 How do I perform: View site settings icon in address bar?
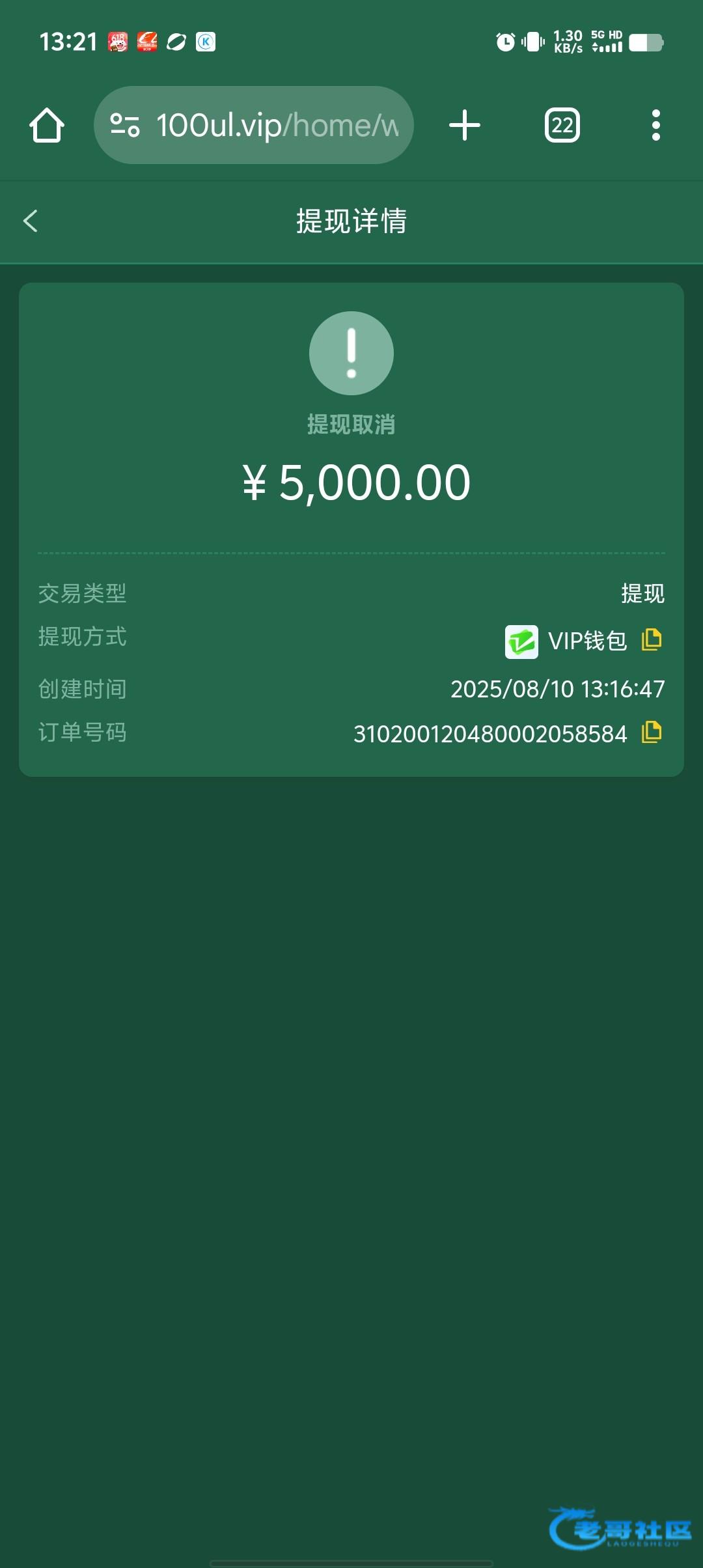click(125, 125)
